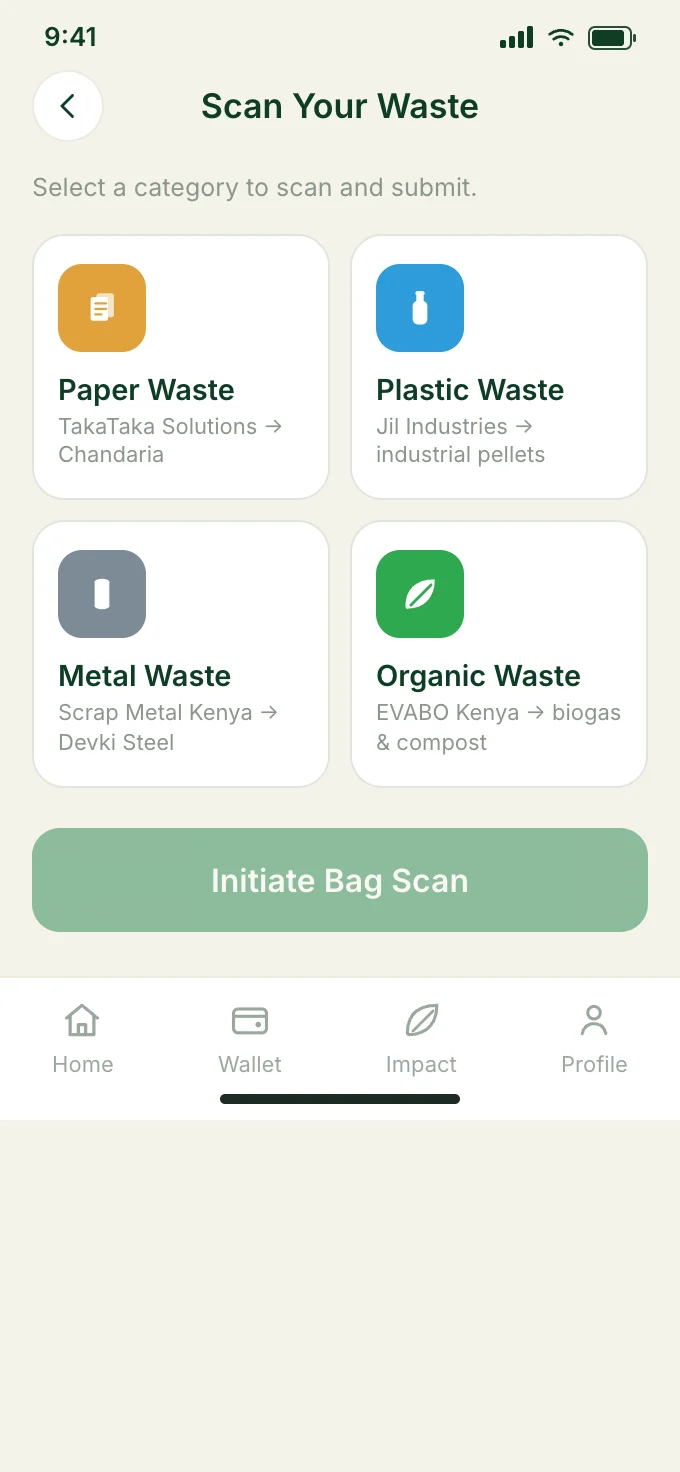View the Impact tab

pyautogui.click(x=421, y=1040)
